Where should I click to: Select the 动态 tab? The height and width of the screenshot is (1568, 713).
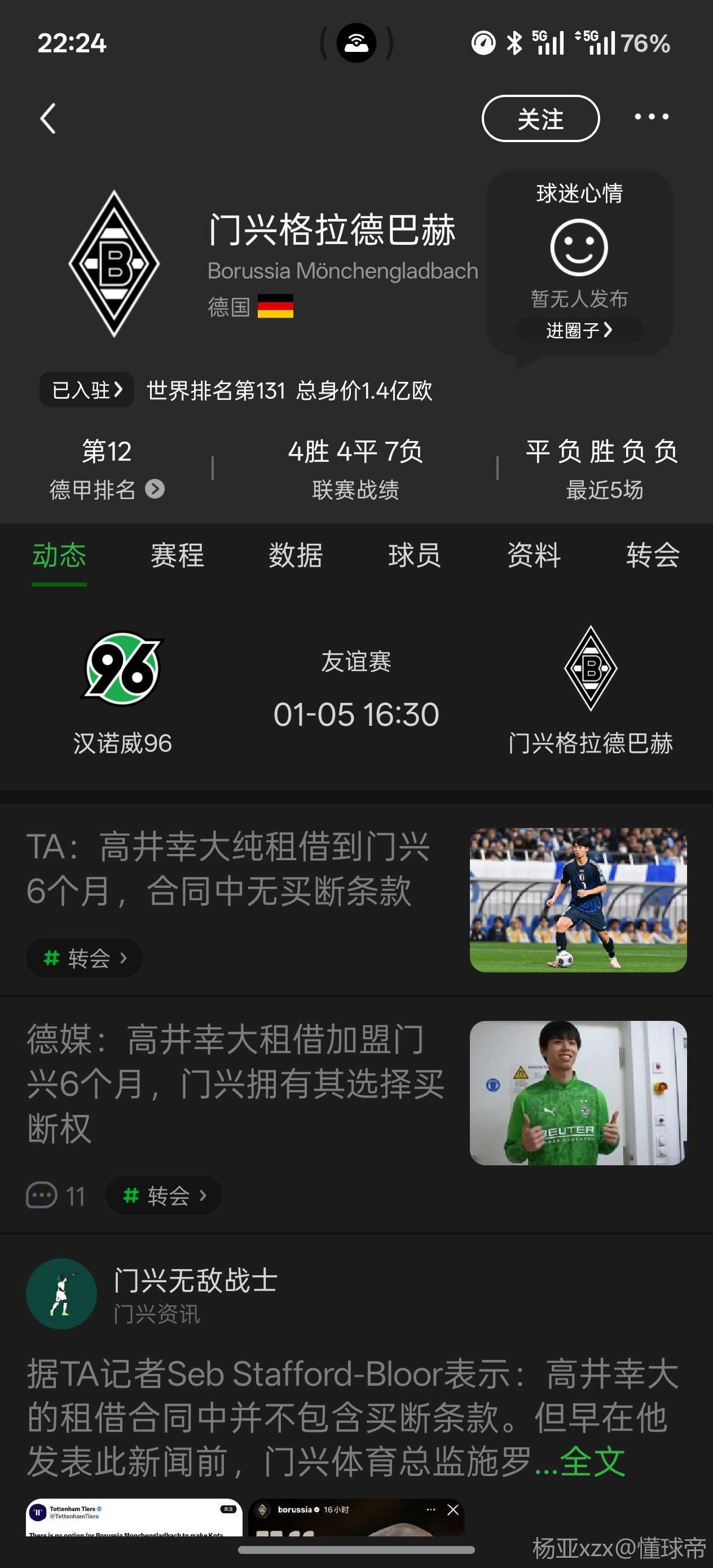(59, 555)
